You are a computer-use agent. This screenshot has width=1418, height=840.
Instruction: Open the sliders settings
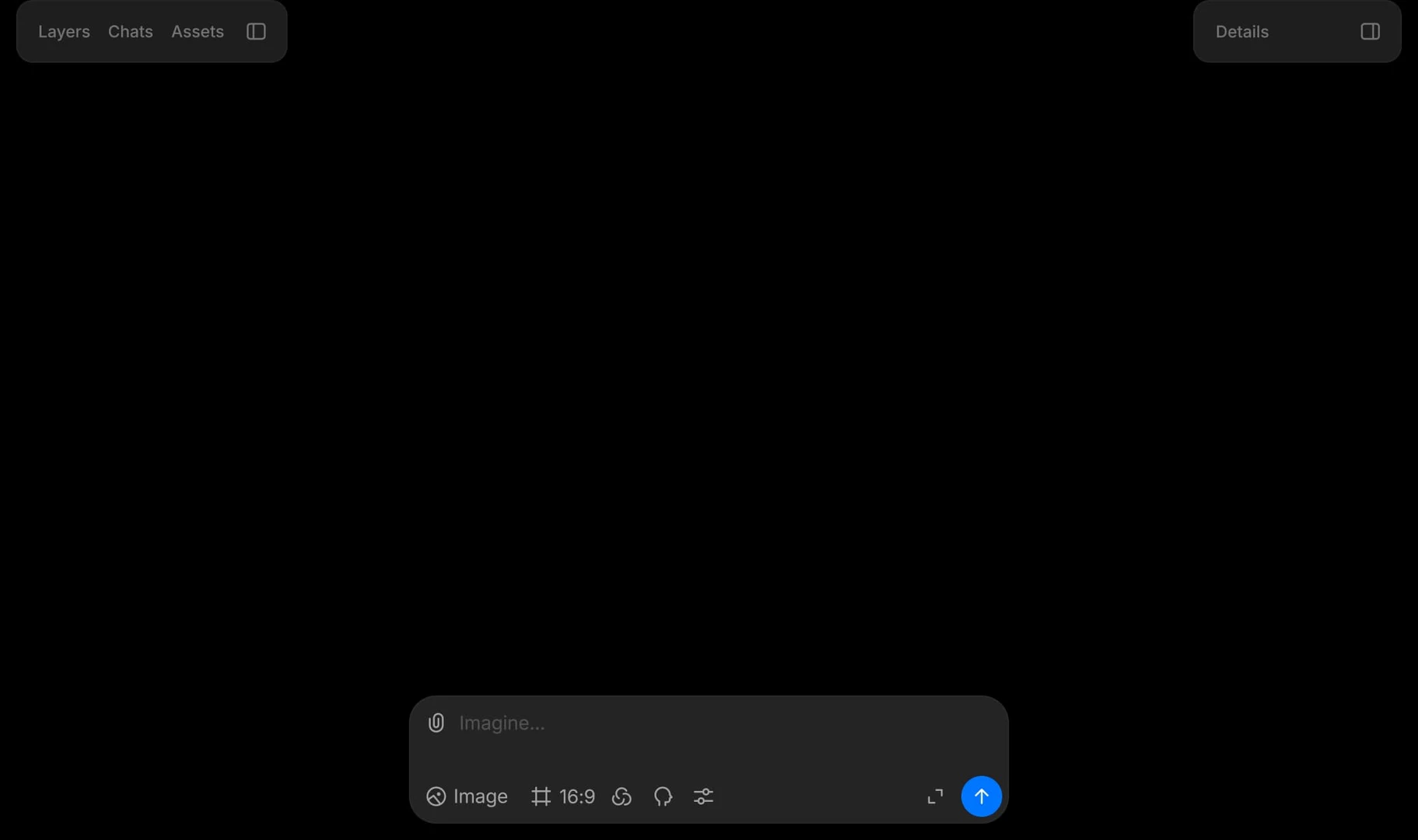(703, 796)
